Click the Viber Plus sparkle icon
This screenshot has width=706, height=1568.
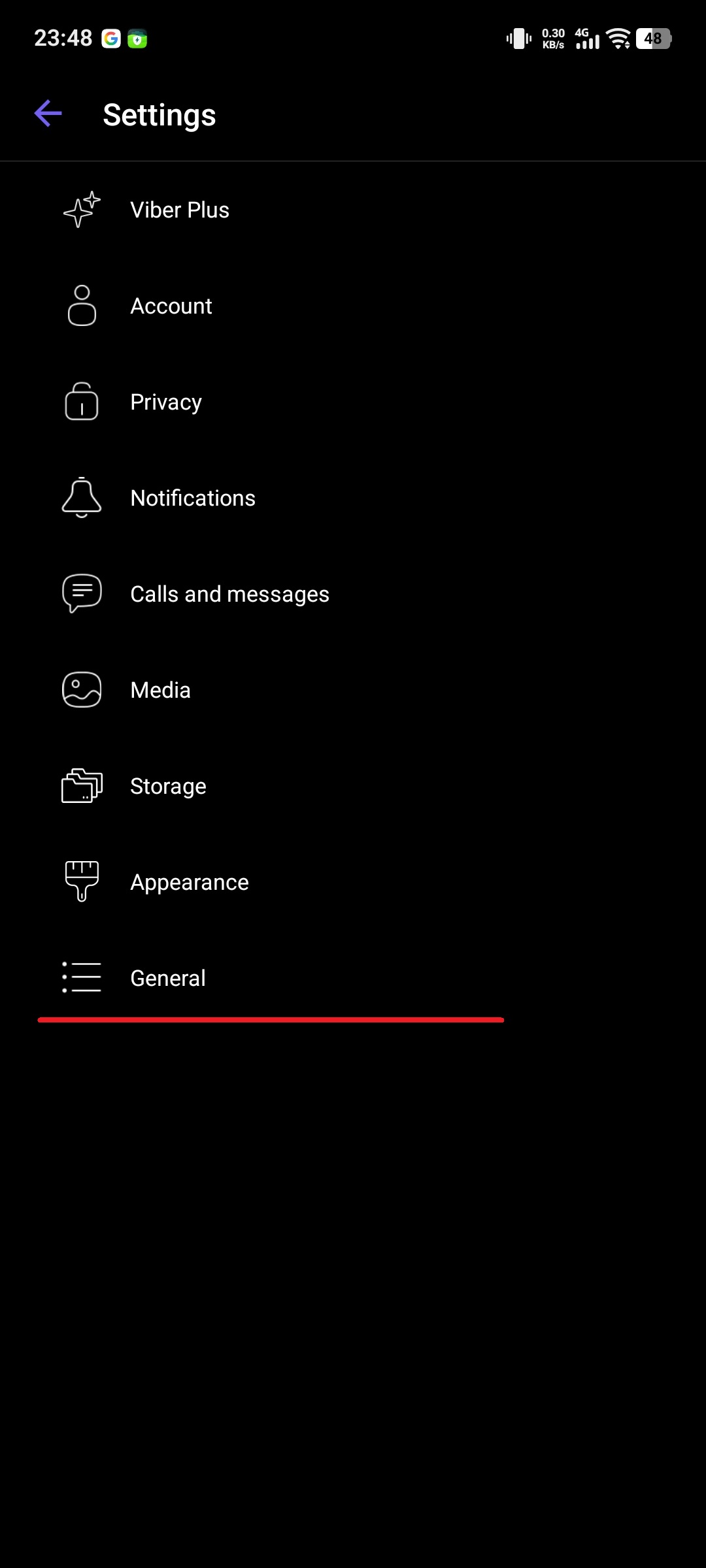point(81,209)
